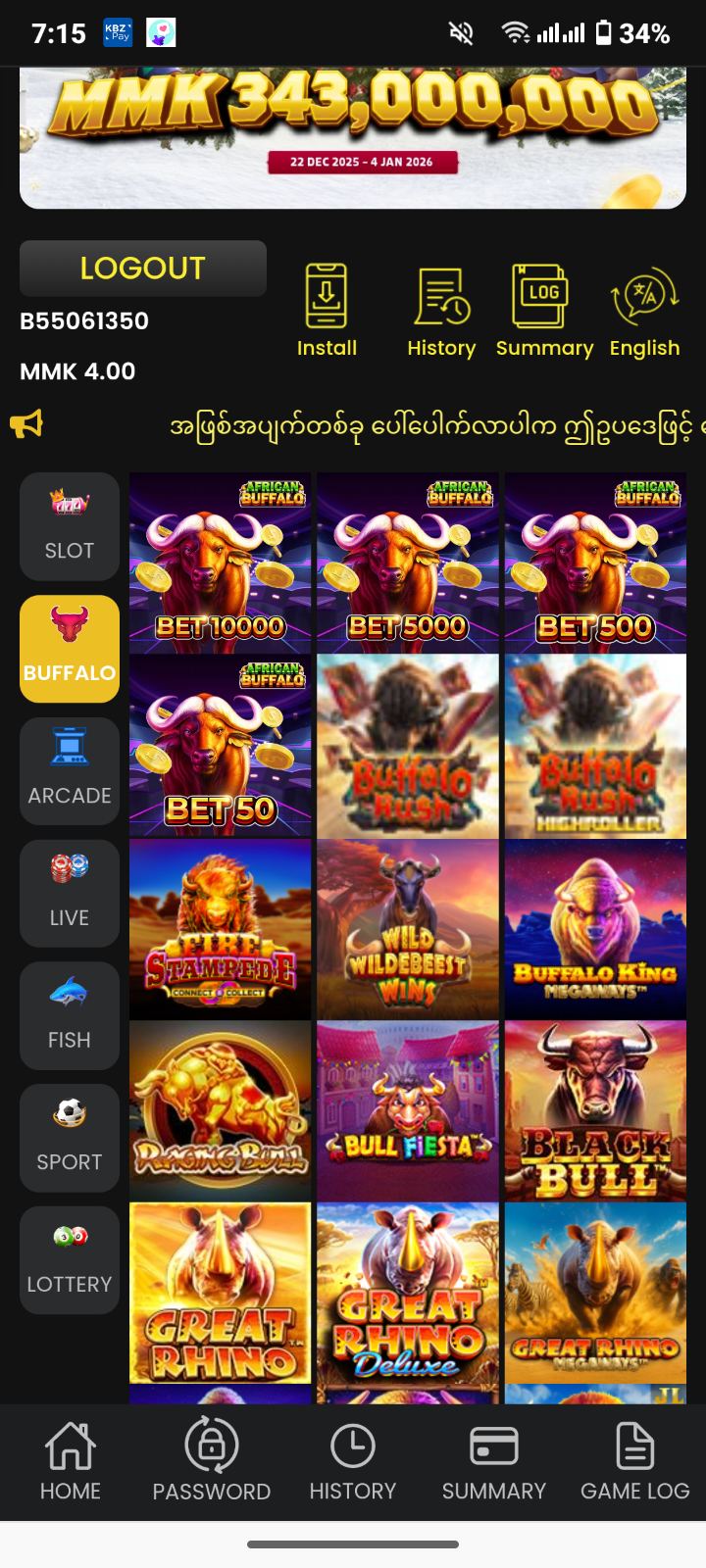
Task: Select the ARCADE category
Action: 70,771
